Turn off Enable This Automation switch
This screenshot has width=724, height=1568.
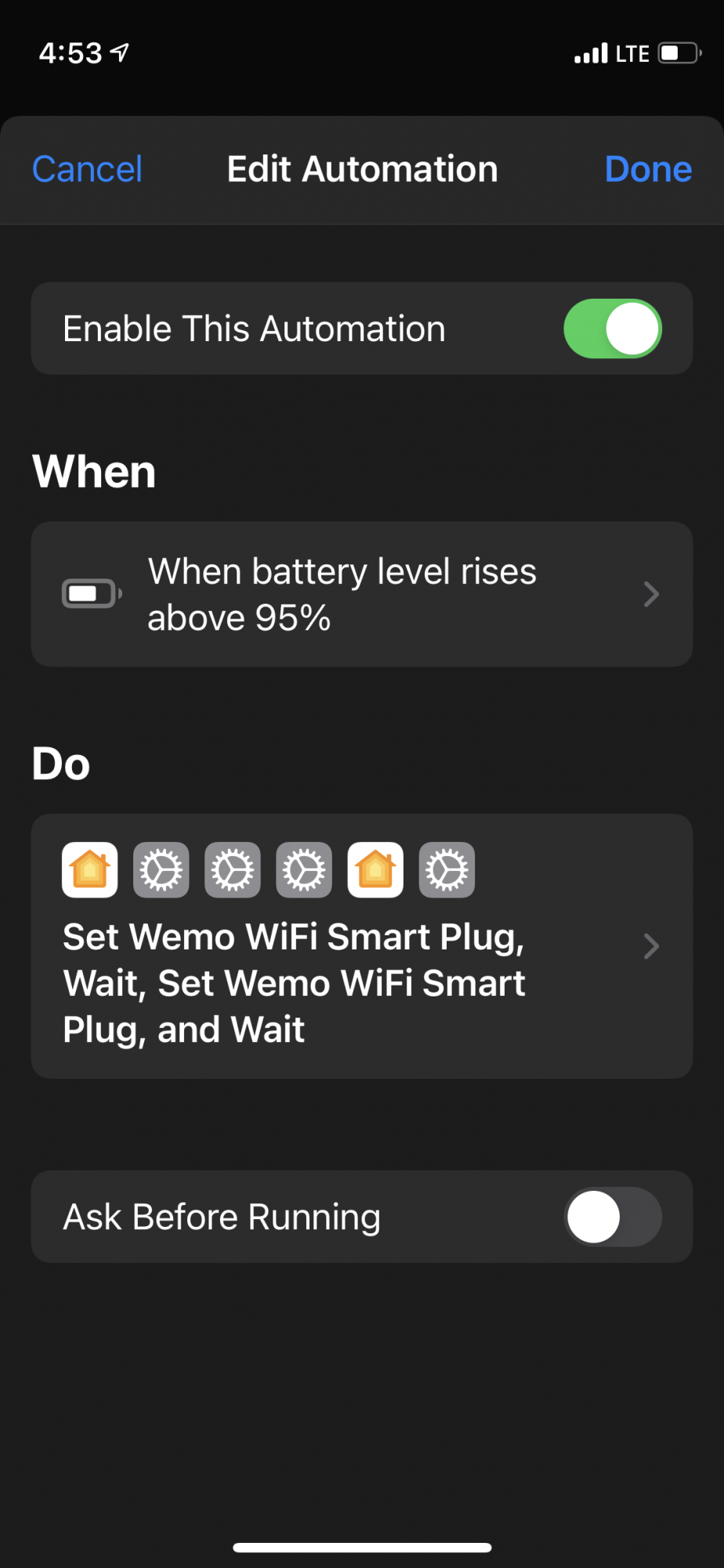(x=612, y=328)
